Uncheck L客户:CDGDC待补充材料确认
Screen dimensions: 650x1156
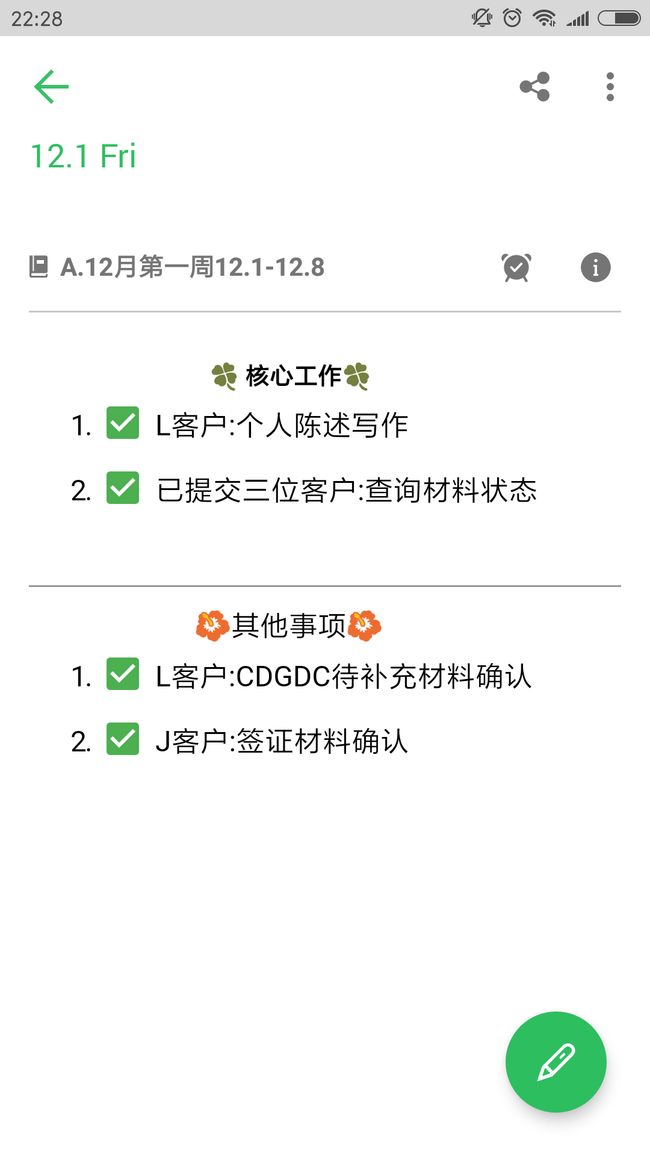pos(122,675)
